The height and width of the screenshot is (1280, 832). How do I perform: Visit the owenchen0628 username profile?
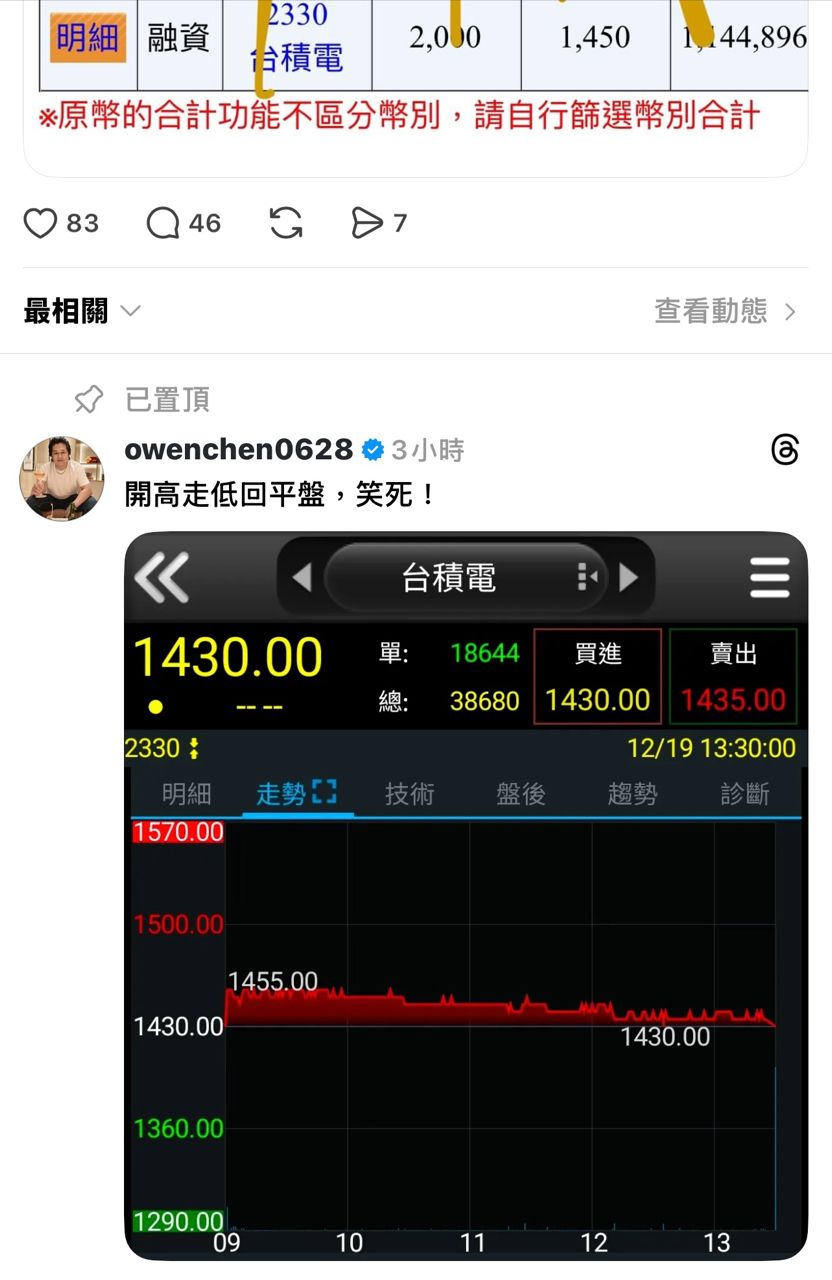238,450
